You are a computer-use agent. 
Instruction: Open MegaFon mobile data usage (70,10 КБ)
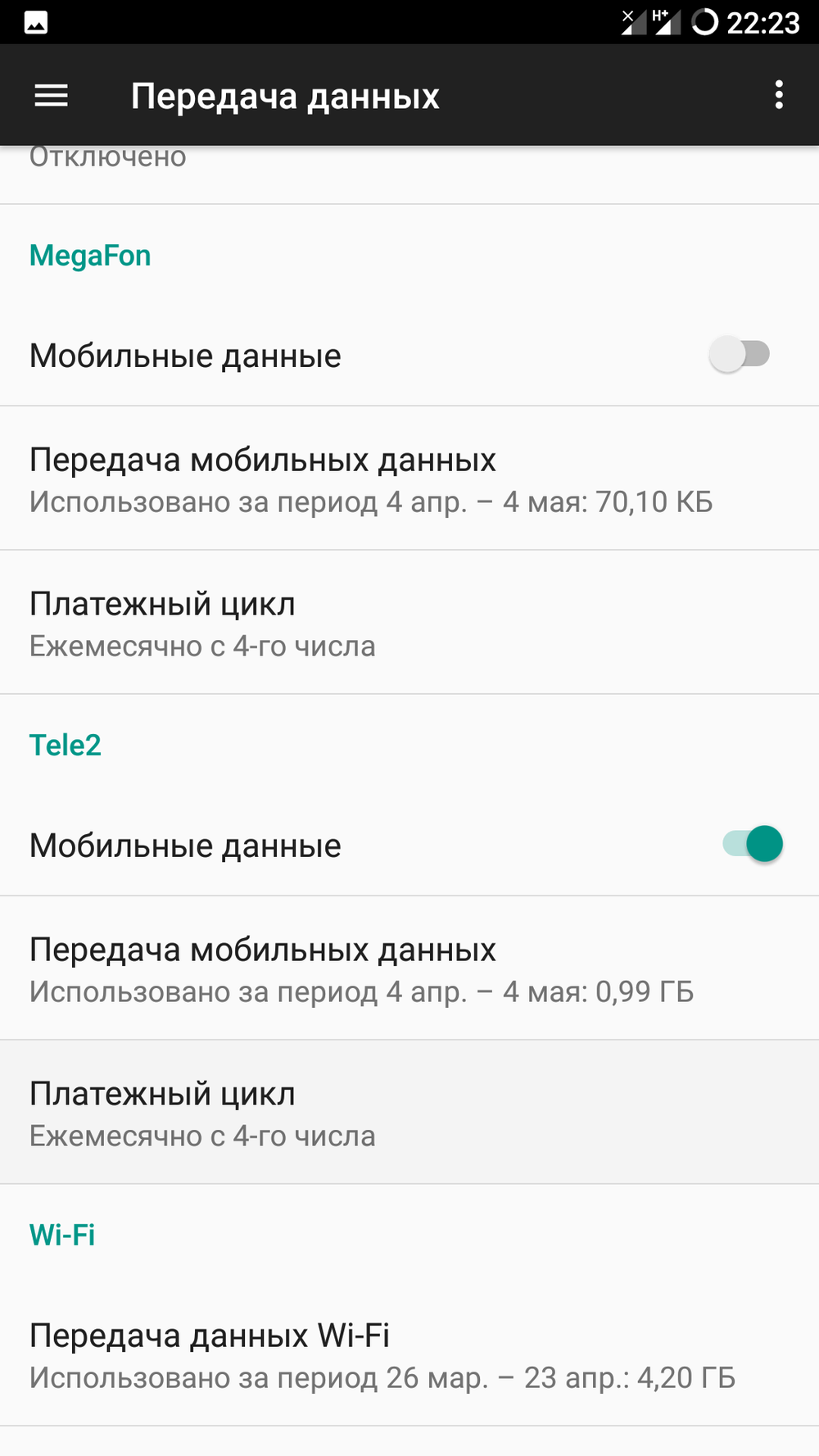pyautogui.click(x=409, y=479)
